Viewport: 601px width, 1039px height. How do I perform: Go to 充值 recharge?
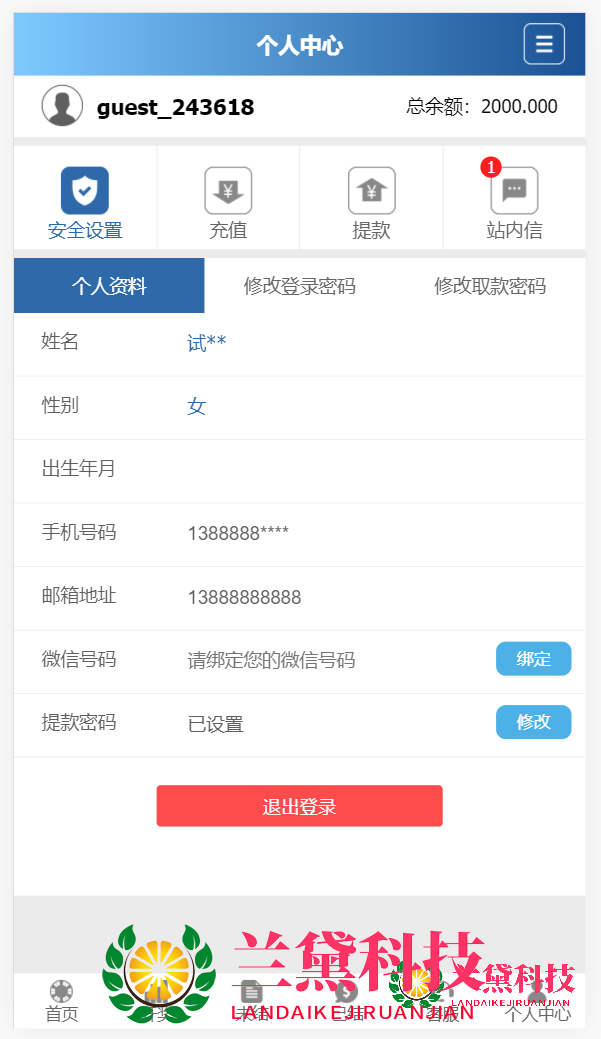228,203
